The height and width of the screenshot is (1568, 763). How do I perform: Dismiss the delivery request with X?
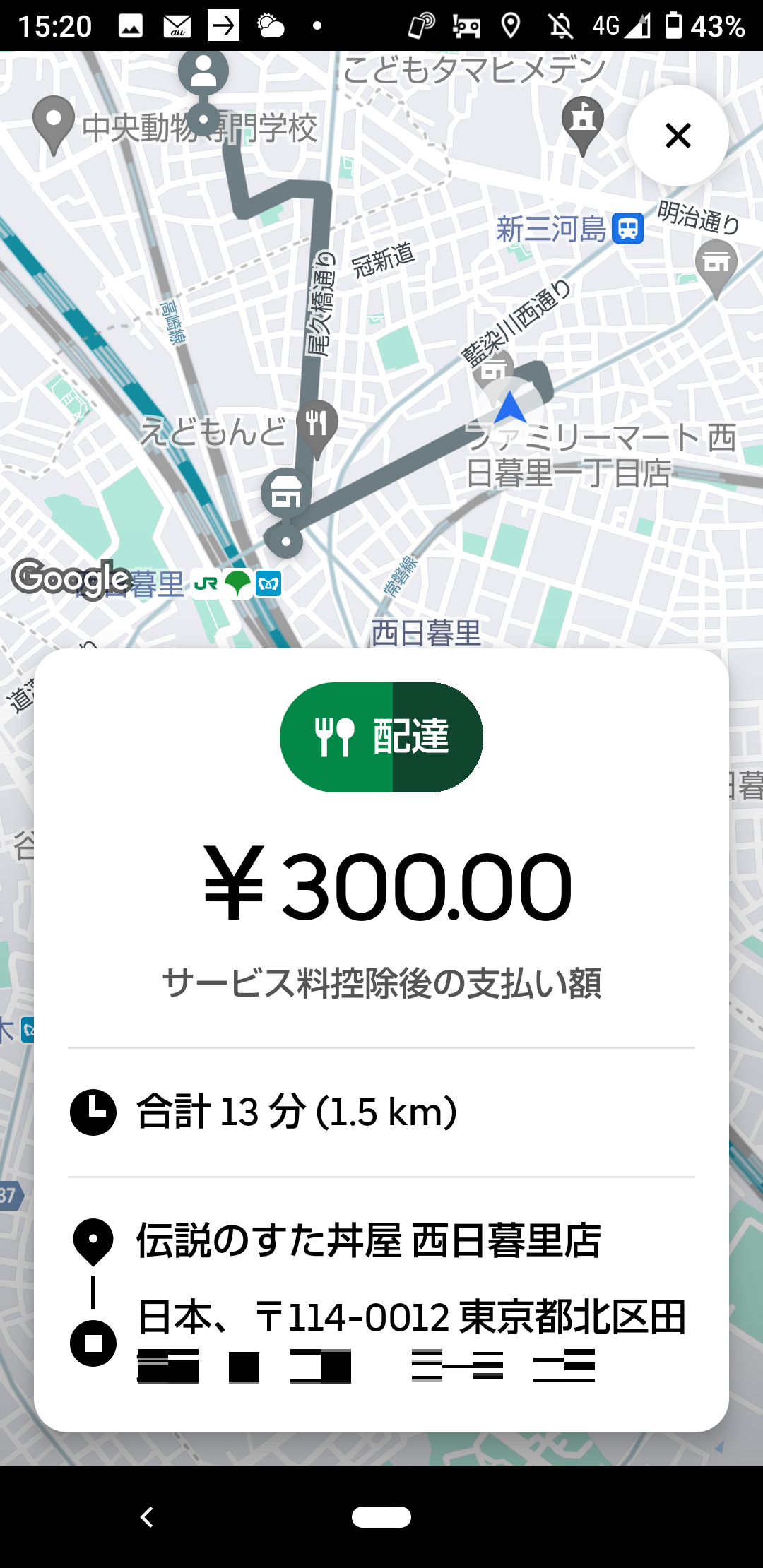point(678,136)
